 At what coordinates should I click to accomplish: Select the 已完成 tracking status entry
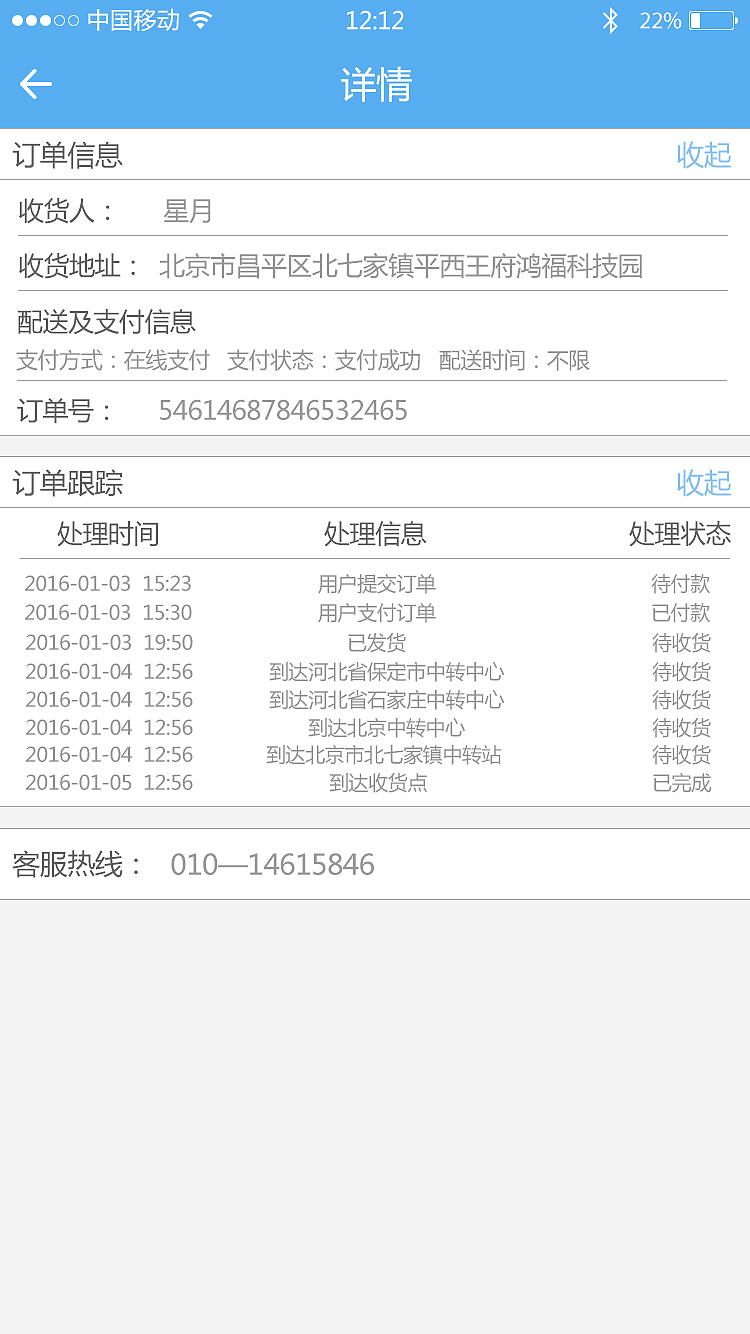point(681,783)
